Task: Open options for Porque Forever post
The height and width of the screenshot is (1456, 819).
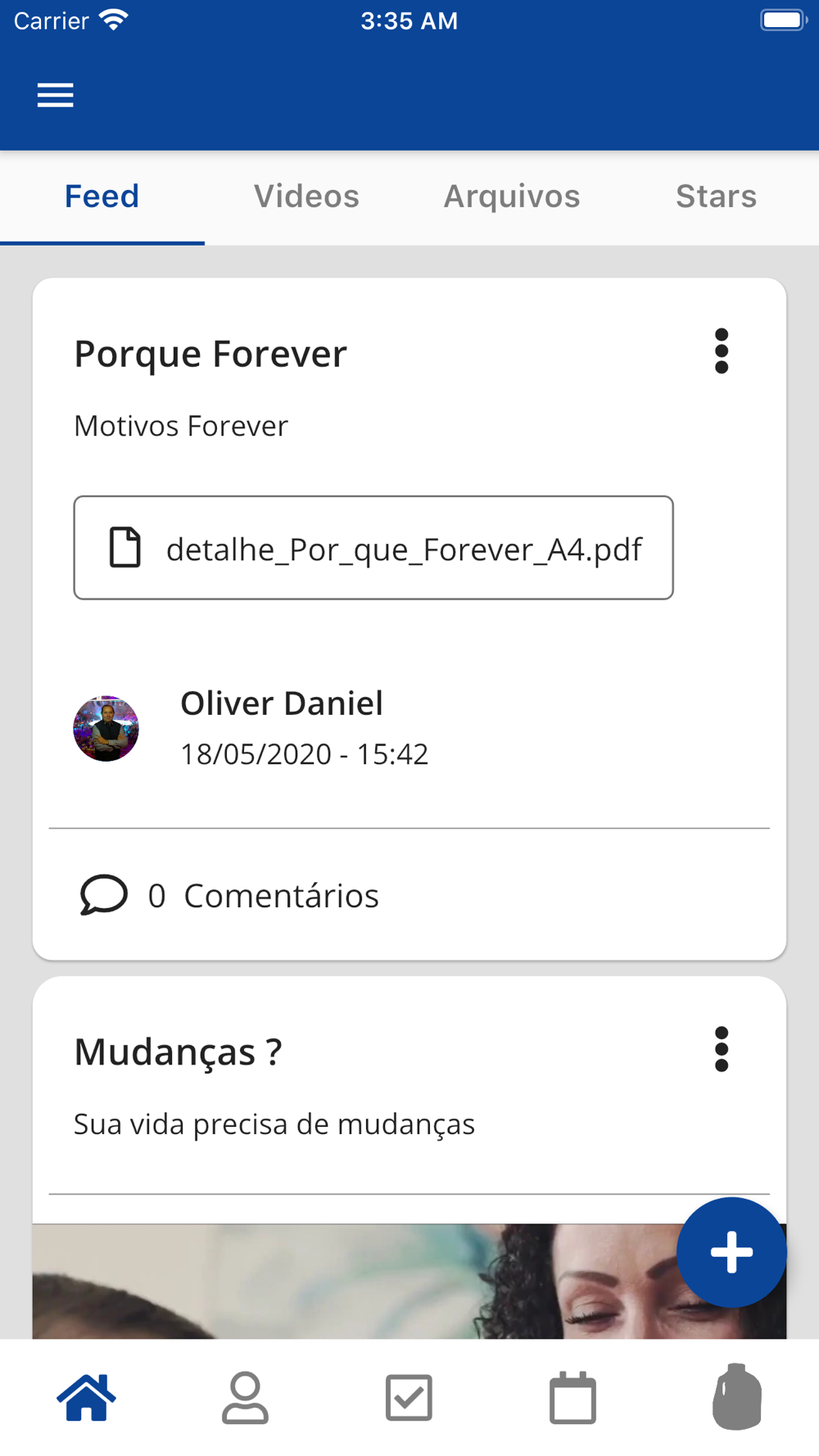Action: coord(722,351)
